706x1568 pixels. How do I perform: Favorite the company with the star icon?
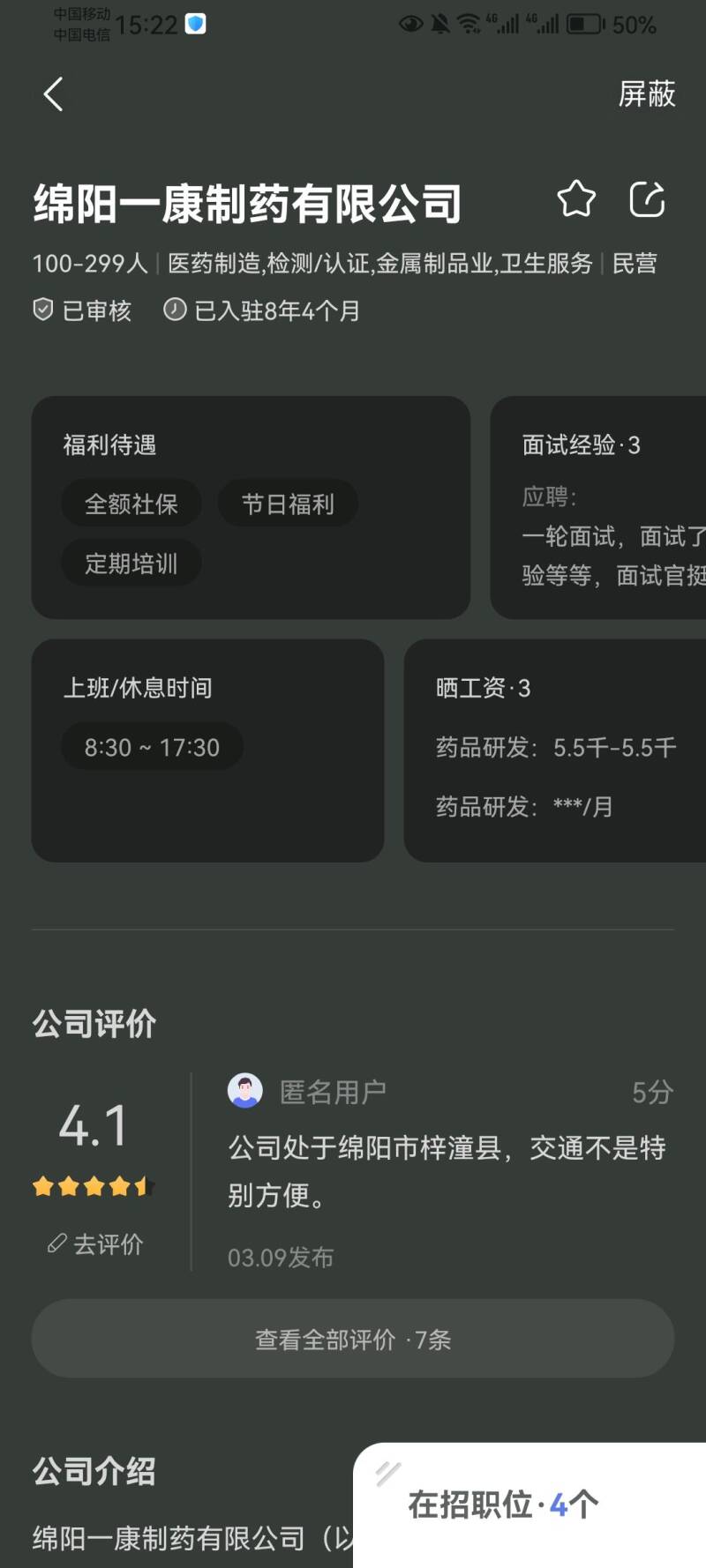coord(576,199)
